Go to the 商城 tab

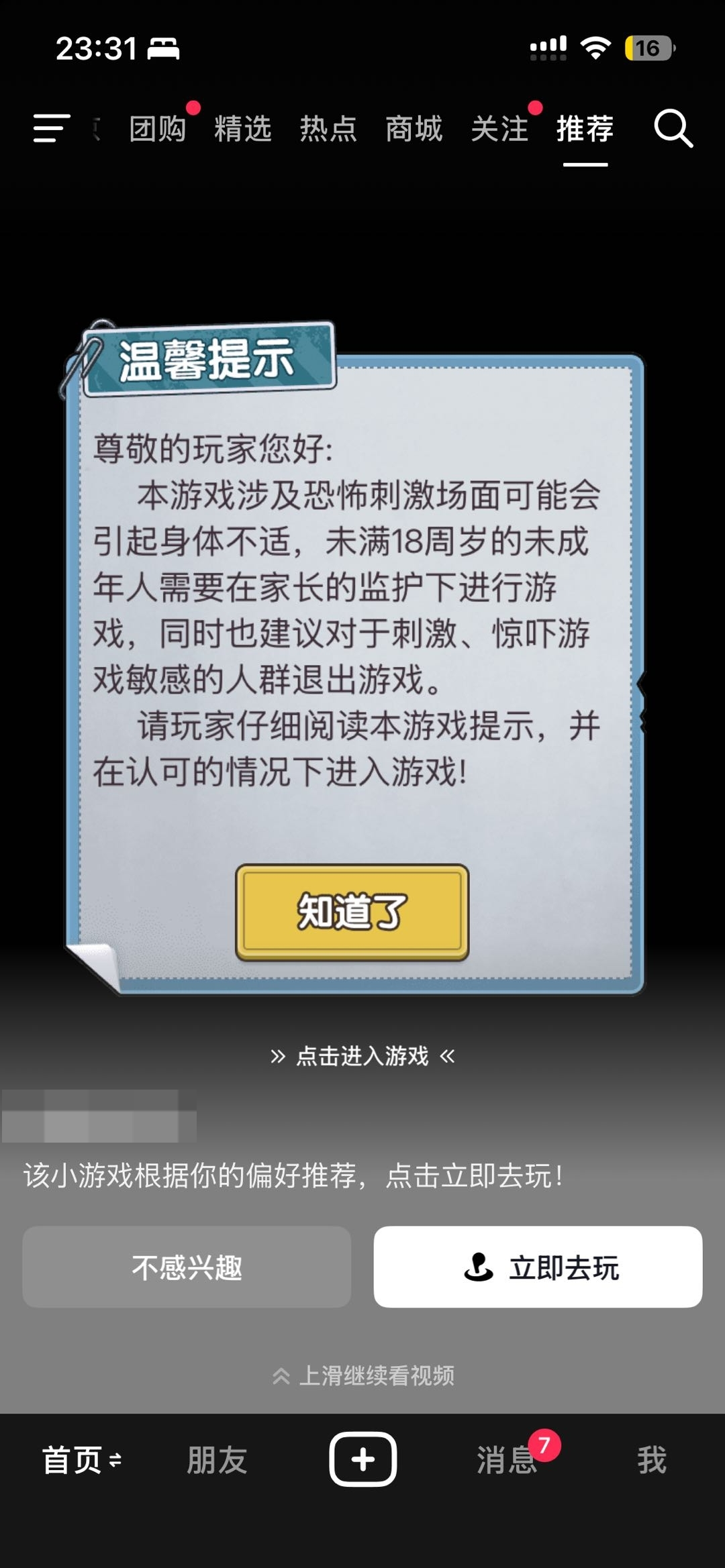(414, 129)
